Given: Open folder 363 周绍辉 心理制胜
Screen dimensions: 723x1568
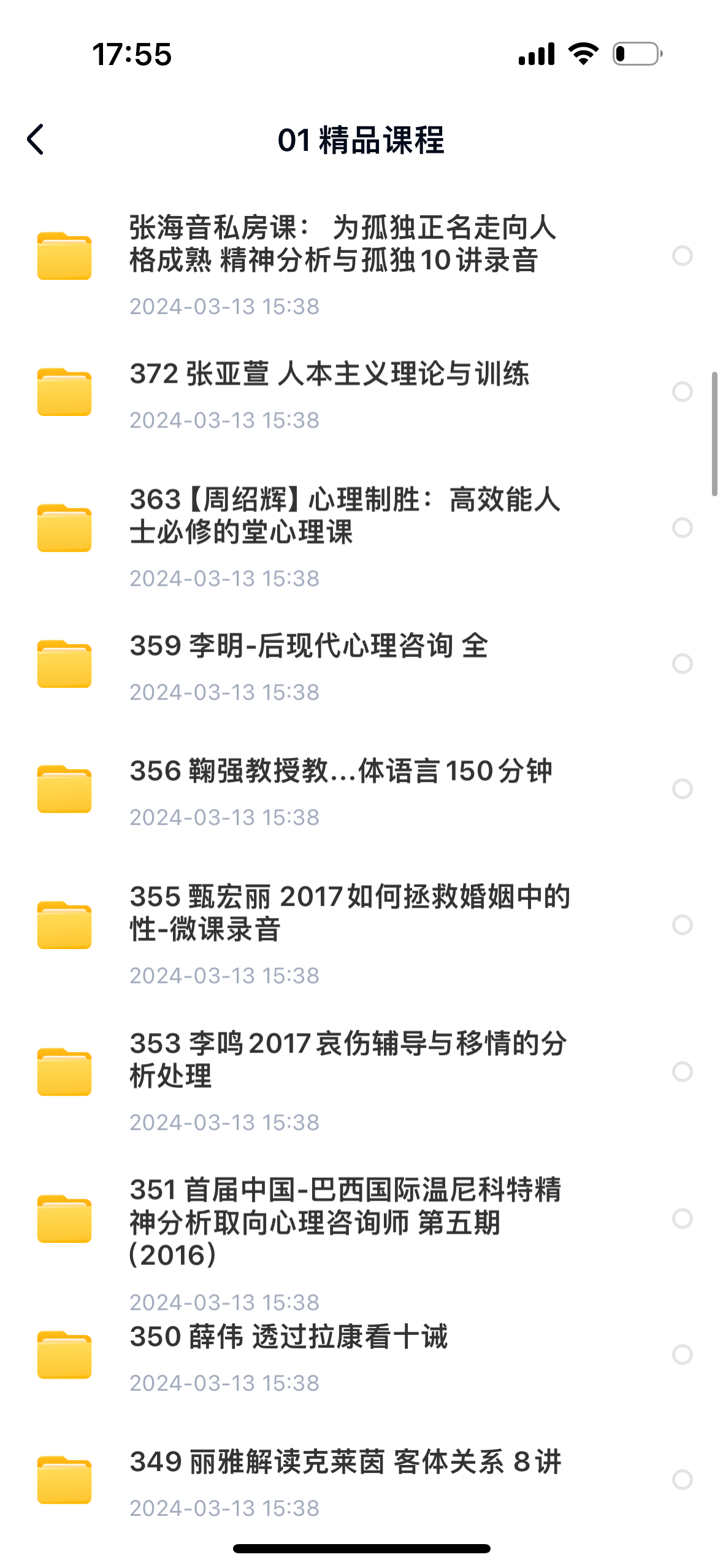Looking at the screenshot, I should coord(343,516).
